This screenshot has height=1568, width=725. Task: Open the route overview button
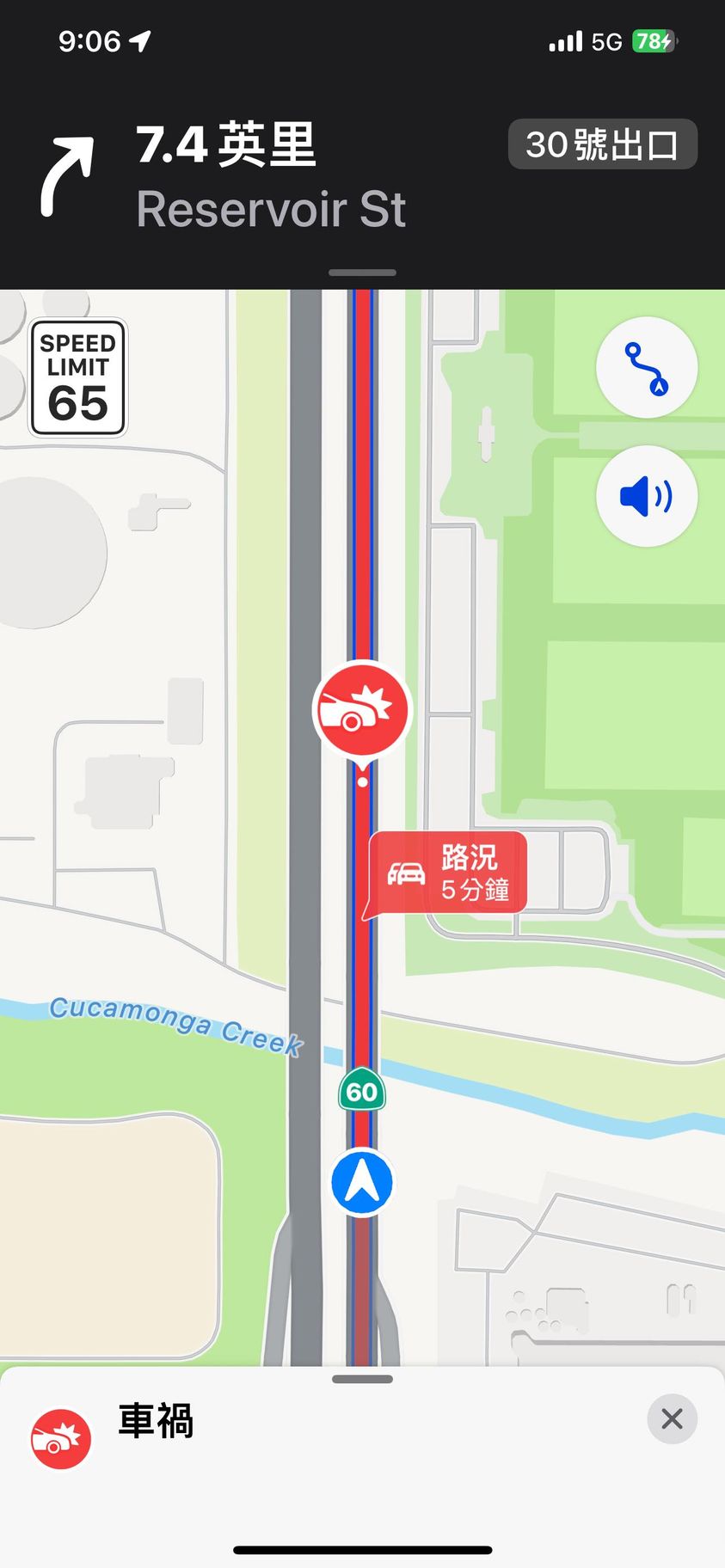[x=646, y=368]
